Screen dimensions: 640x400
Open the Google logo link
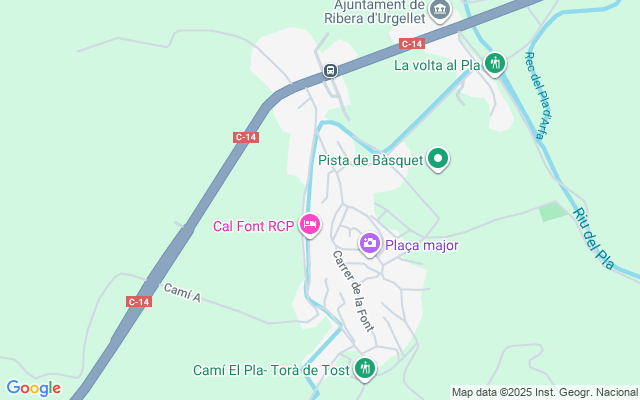click(33, 388)
